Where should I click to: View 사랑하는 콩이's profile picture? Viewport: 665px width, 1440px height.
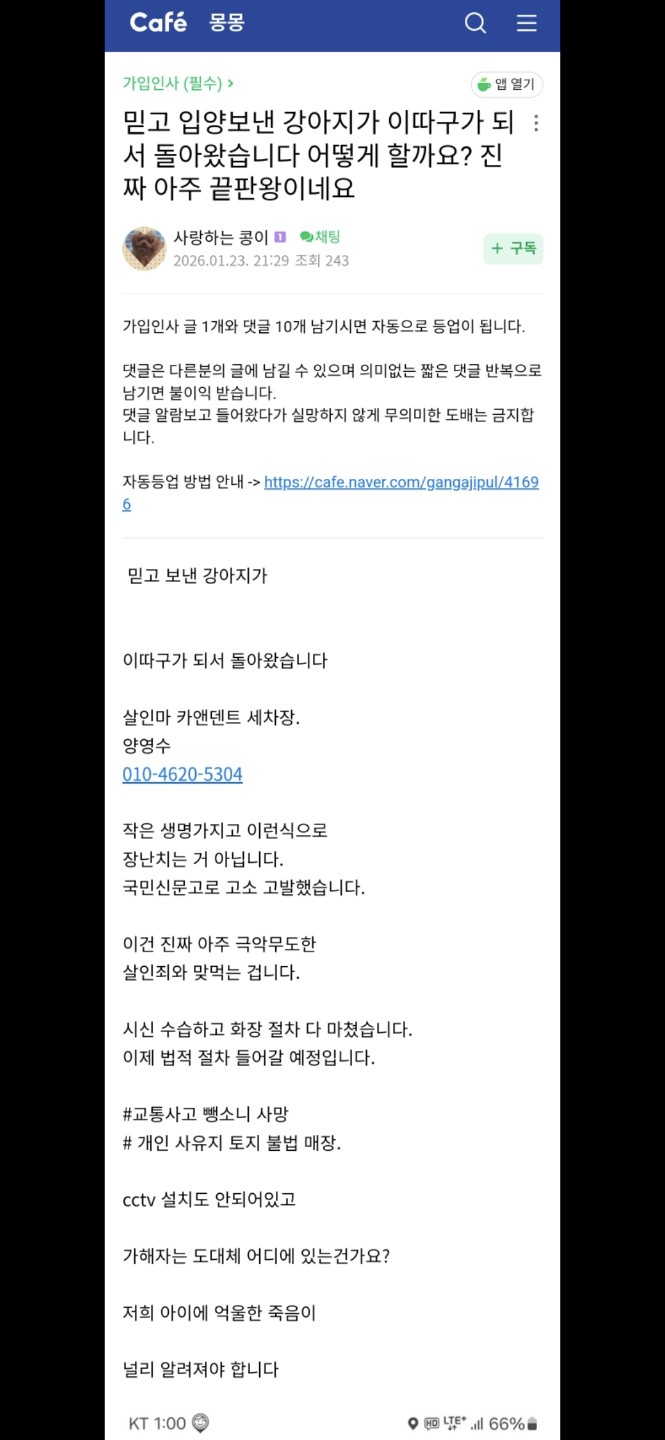click(144, 248)
